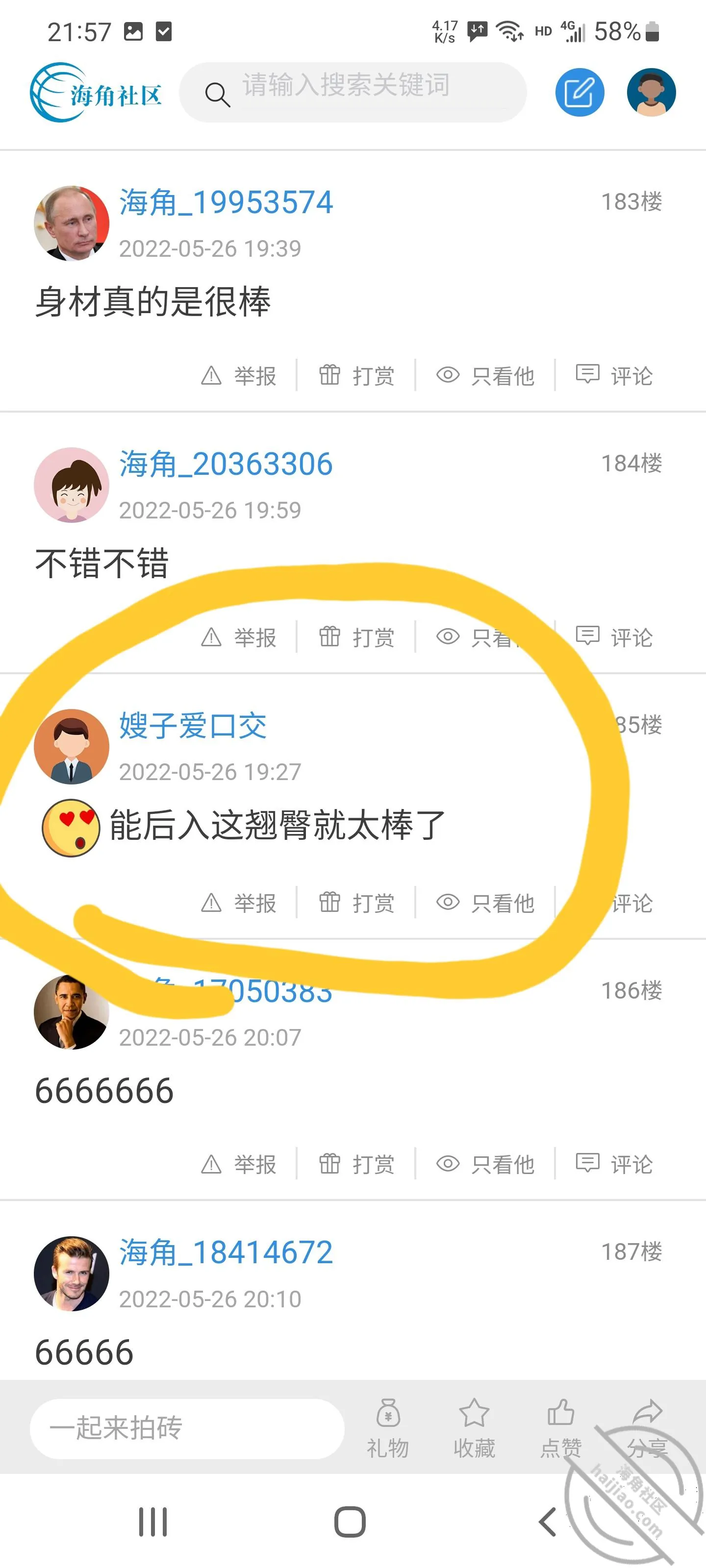Reply to the 6666666 comment on floor 186
Viewport: 706px width, 1568px height.
[x=614, y=1164]
